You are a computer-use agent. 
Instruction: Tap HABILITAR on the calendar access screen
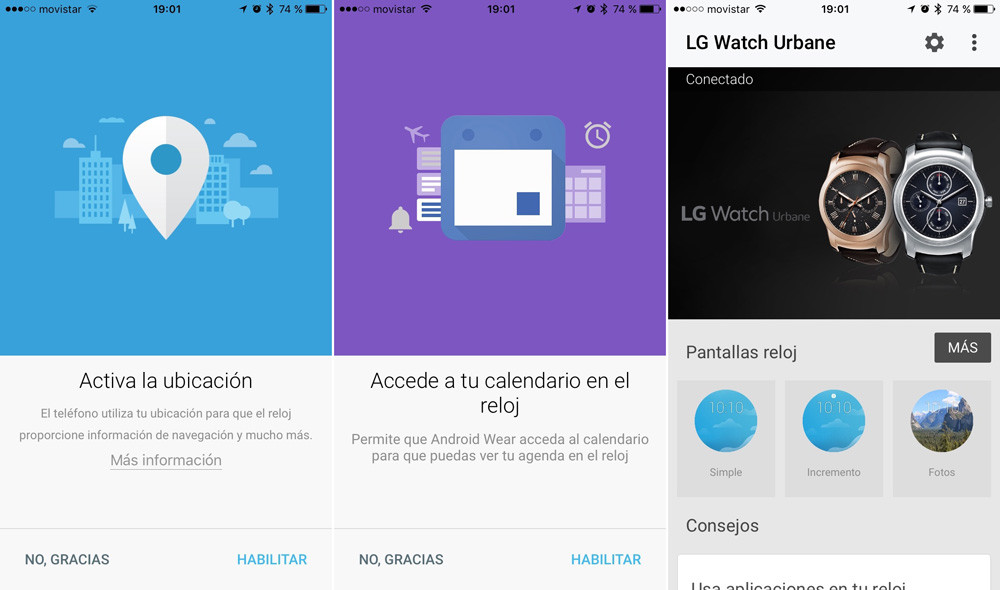pos(606,559)
